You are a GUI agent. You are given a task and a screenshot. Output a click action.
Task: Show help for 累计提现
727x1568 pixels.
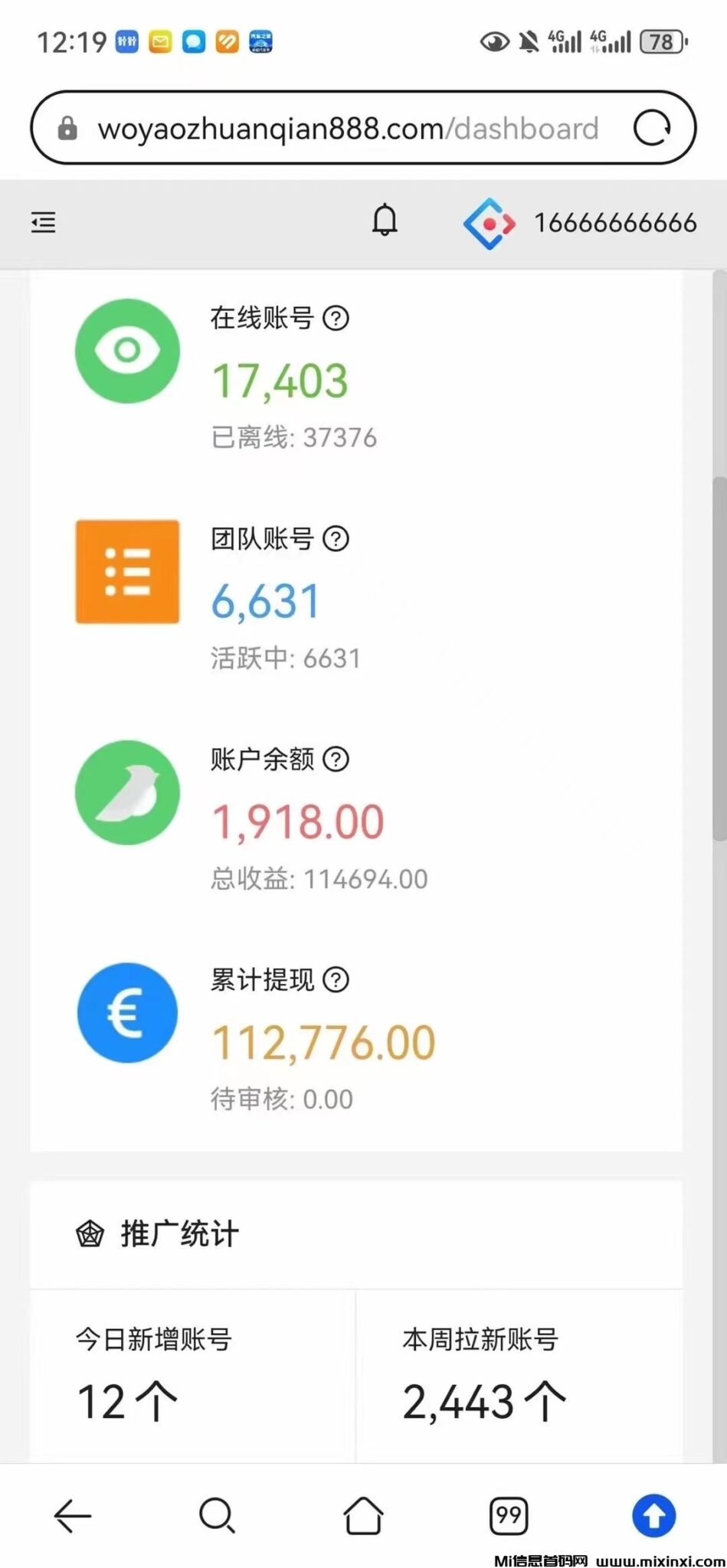tap(336, 980)
